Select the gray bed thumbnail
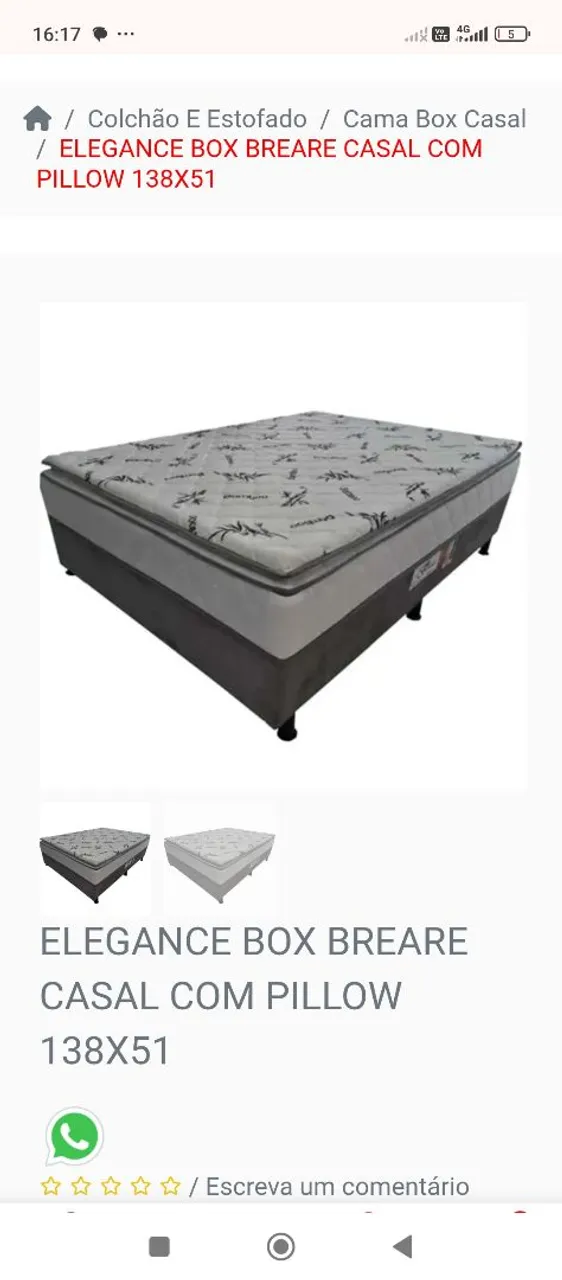Image resolution: width=562 pixels, height=1280 pixels. tap(95, 859)
